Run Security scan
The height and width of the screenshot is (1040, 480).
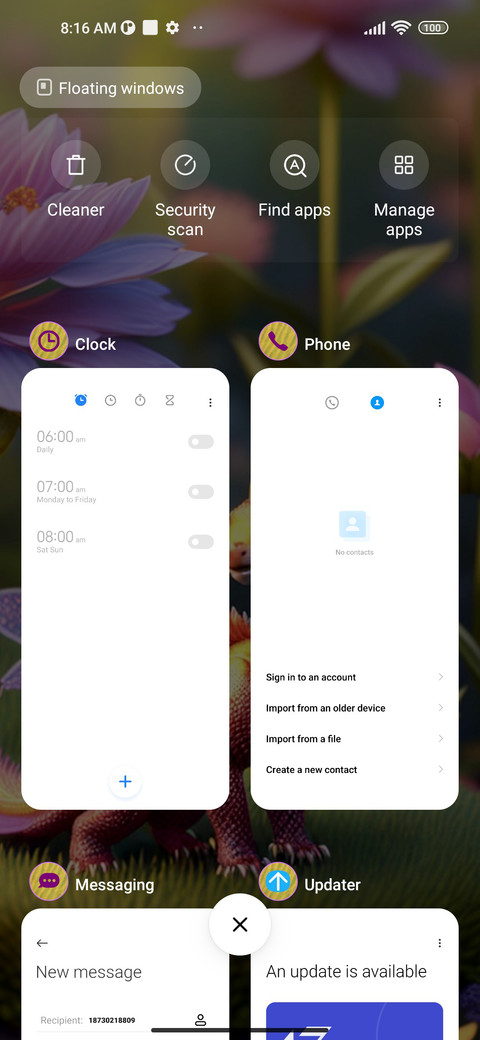coord(185,189)
